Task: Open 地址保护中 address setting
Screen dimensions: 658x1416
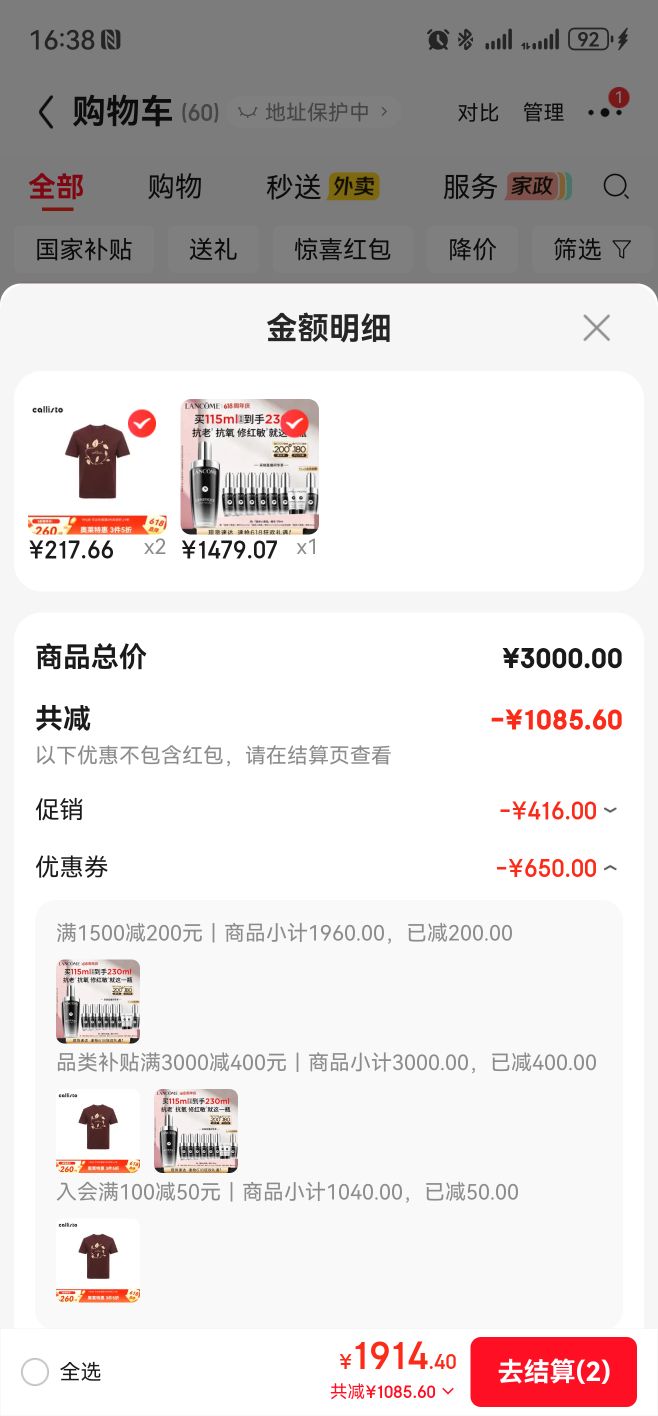Action: coord(315,113)
